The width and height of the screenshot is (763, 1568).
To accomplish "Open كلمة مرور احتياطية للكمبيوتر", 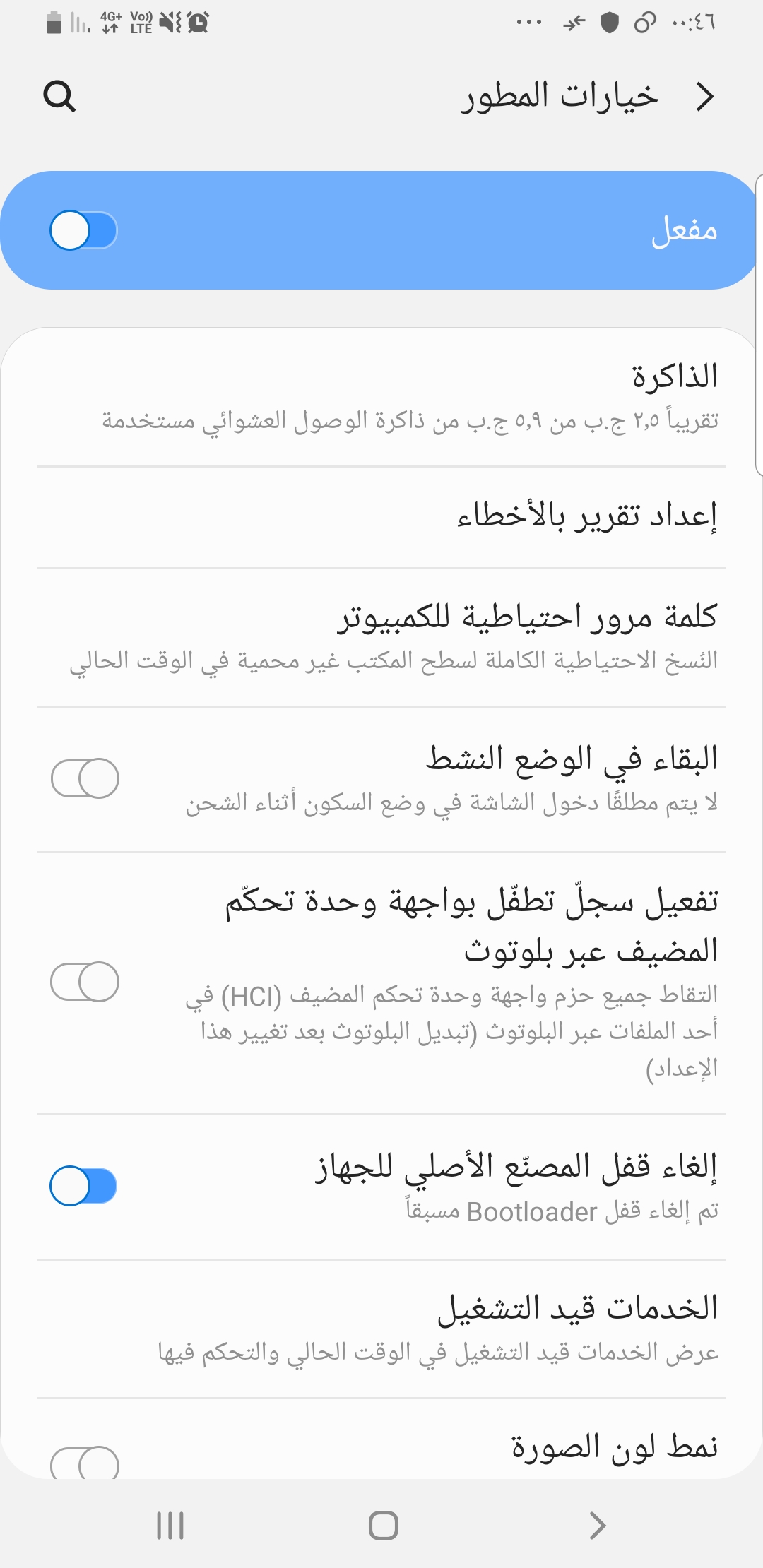I will pos(381,637).
